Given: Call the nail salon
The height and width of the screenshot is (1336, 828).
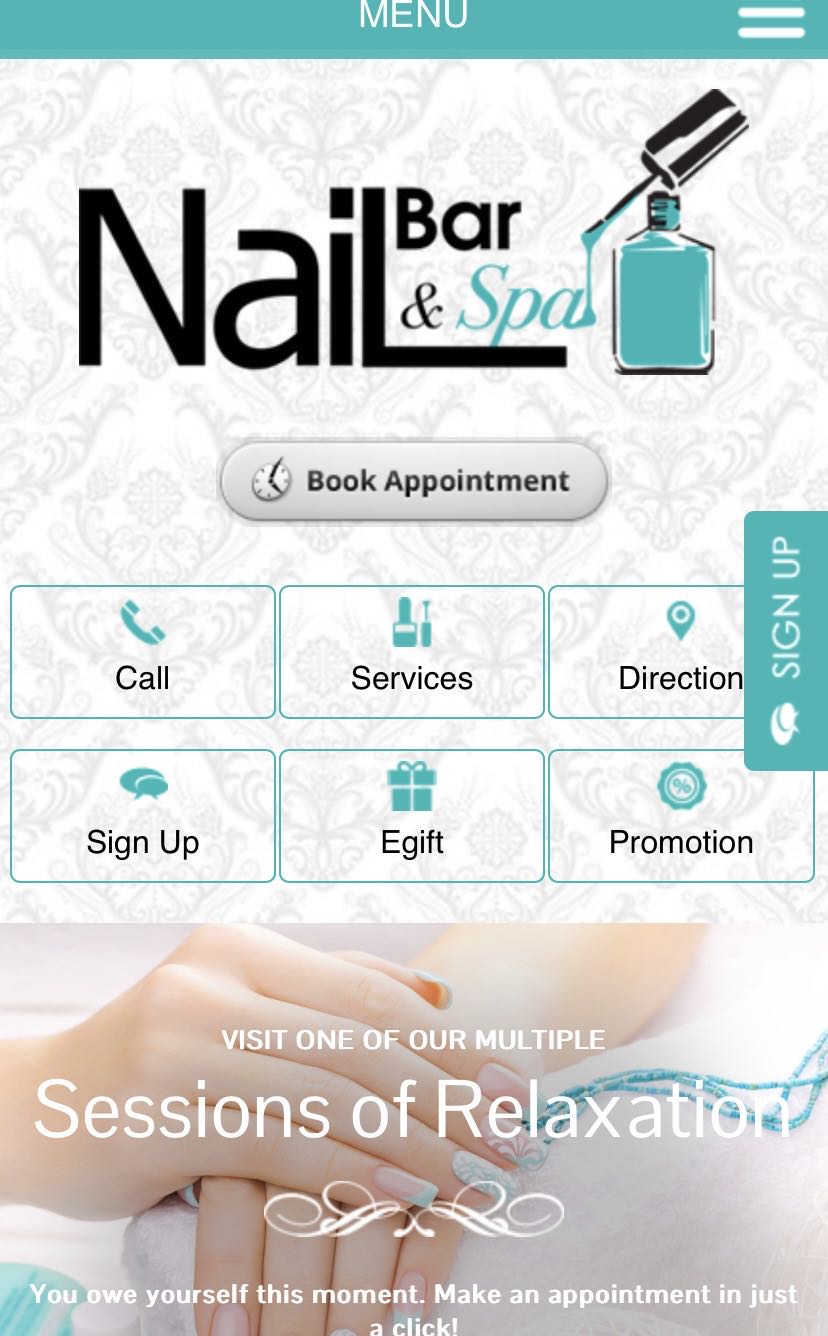Looking at the screenshot, I should pyautogui.click(x=143, y=651).
